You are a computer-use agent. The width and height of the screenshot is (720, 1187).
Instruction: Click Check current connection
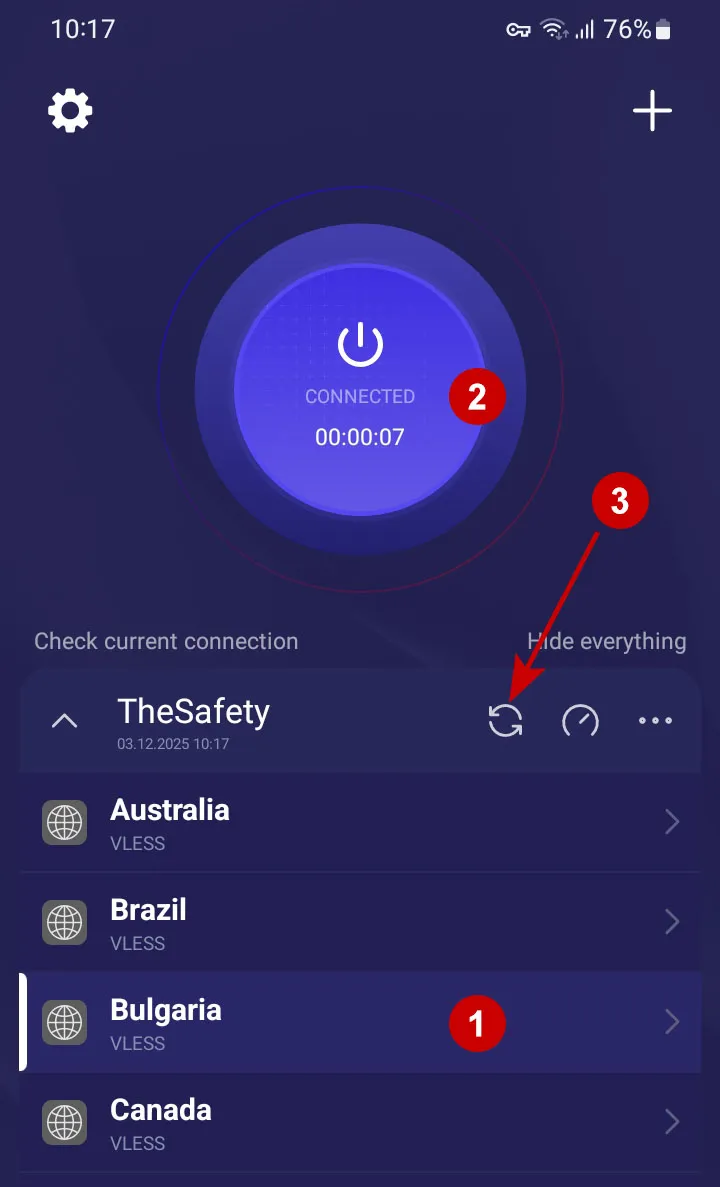pyautogui.click(x=166, y=641)
